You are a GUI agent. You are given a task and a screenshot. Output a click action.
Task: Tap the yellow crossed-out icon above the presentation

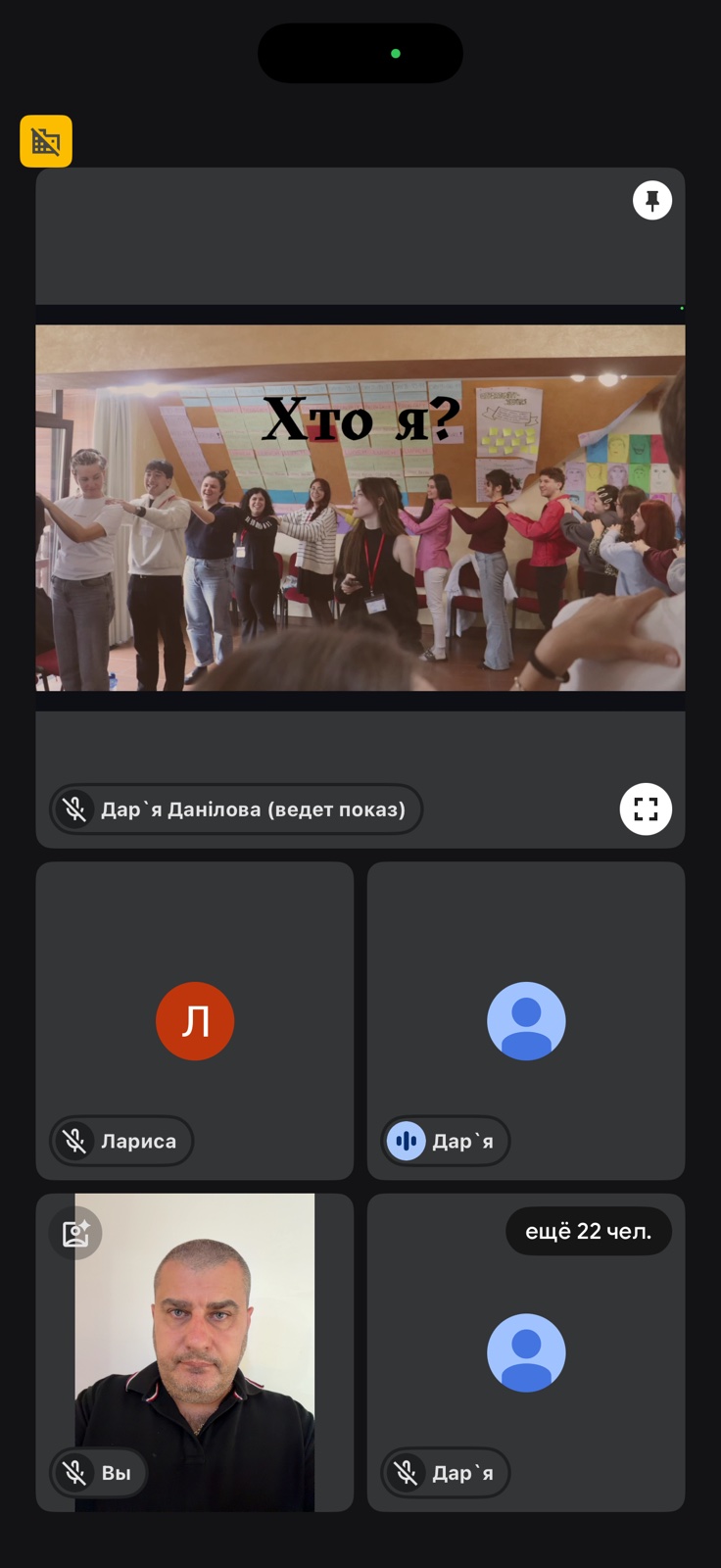click(x=46, y=141)
